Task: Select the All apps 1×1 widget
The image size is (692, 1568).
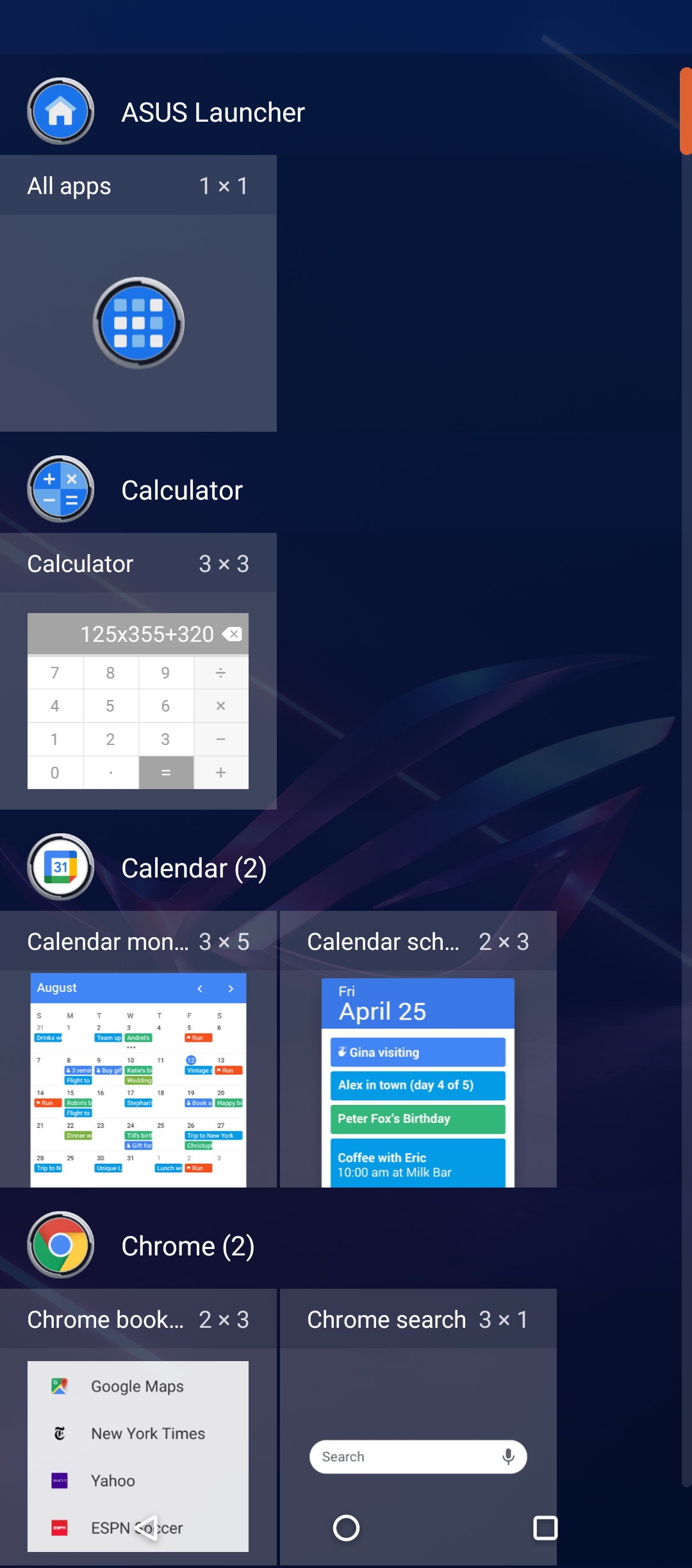Action: click(x=138, y=322)
